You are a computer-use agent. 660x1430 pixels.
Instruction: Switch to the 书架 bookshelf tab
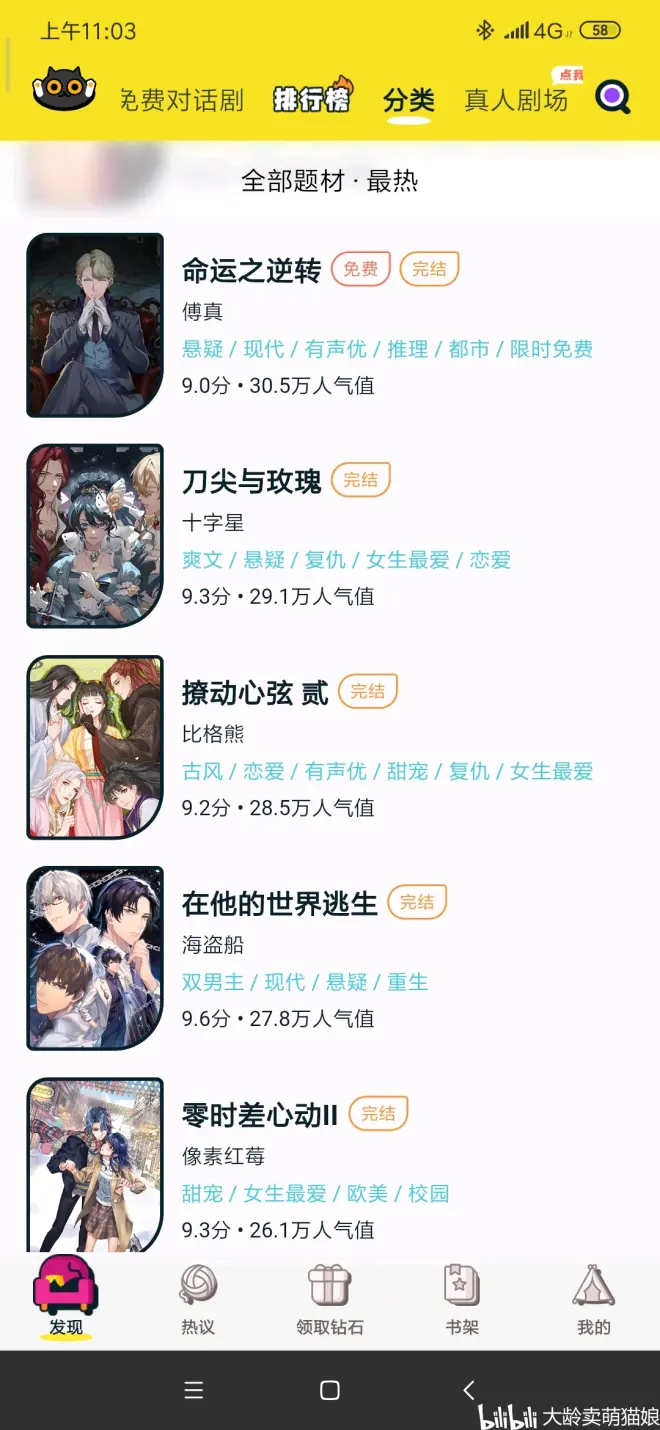pos(462,1300)
